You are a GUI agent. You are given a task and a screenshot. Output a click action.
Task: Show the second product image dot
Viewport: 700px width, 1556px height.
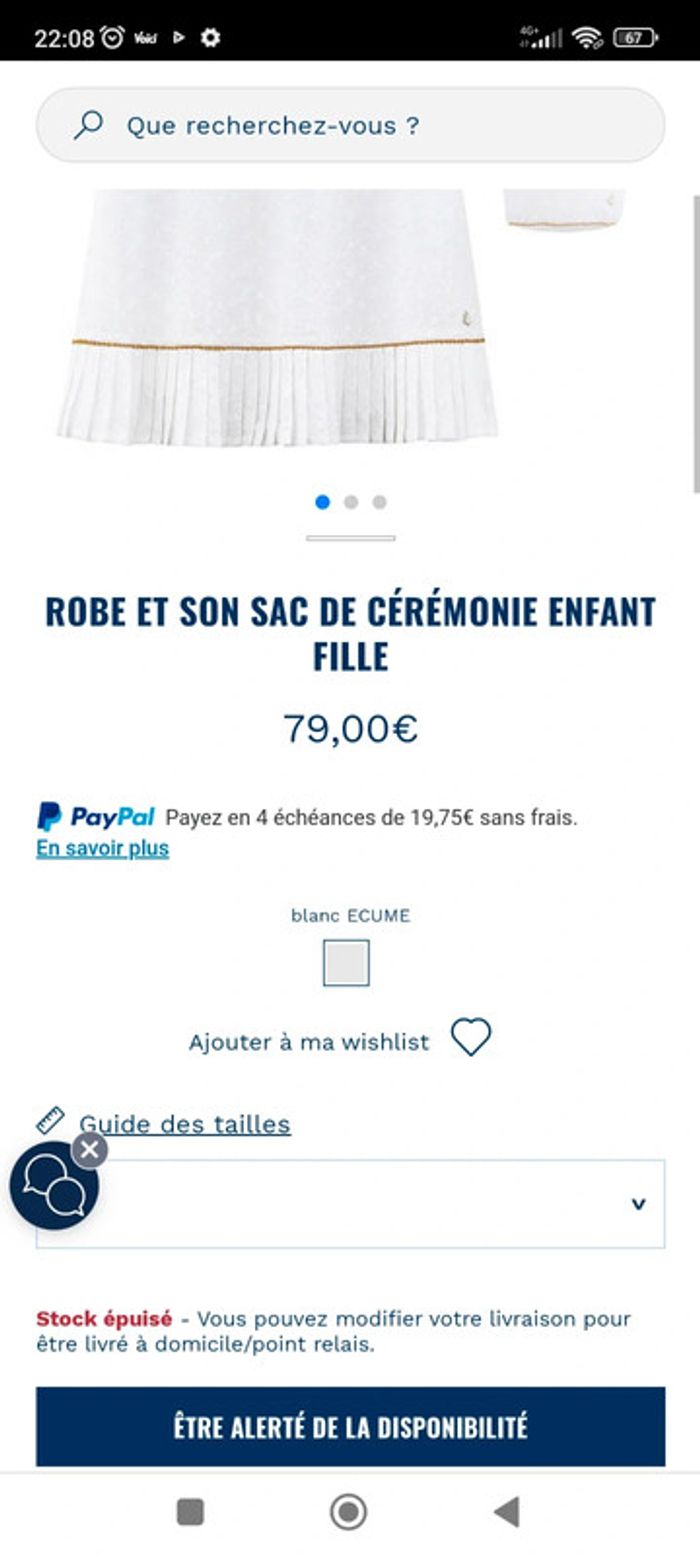[x=351, y=503]
